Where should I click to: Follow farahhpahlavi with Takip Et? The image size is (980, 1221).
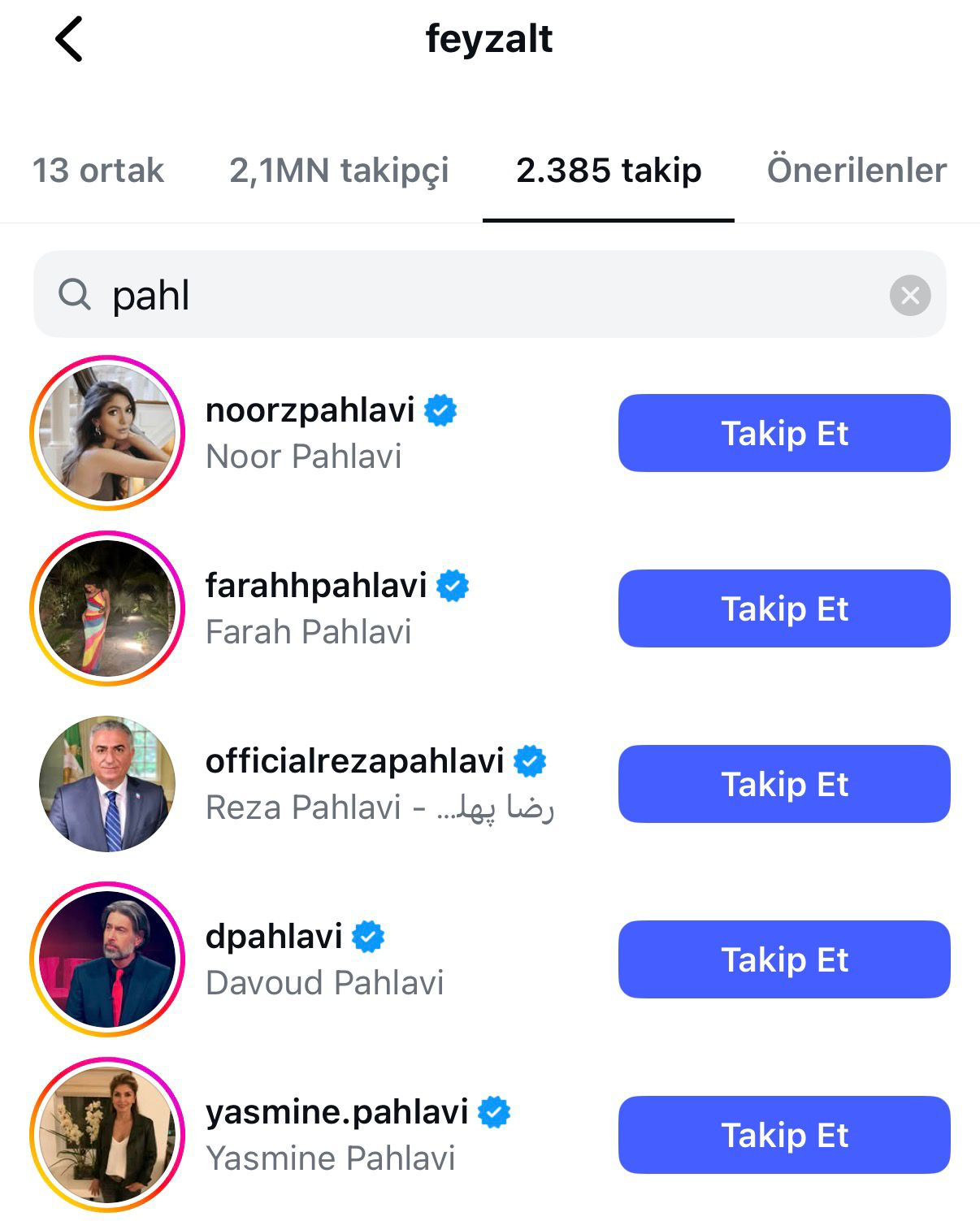(x=784, y=608)
